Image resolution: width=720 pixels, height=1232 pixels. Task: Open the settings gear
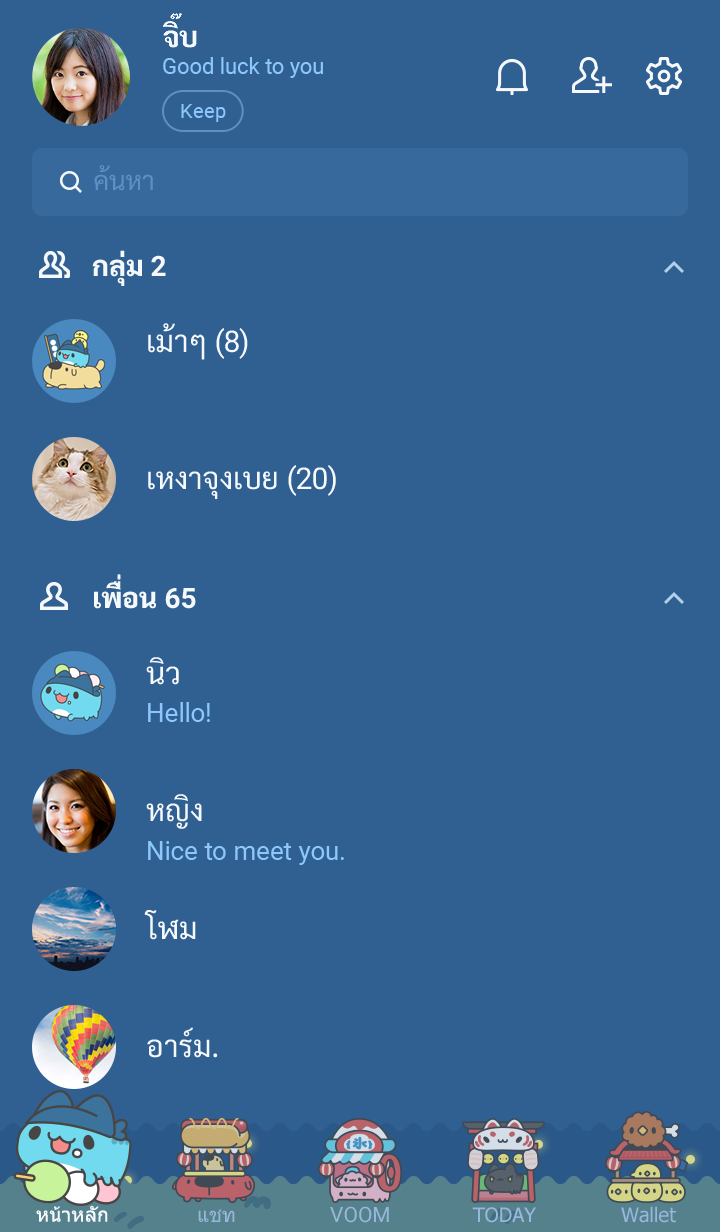click(664, 77)
